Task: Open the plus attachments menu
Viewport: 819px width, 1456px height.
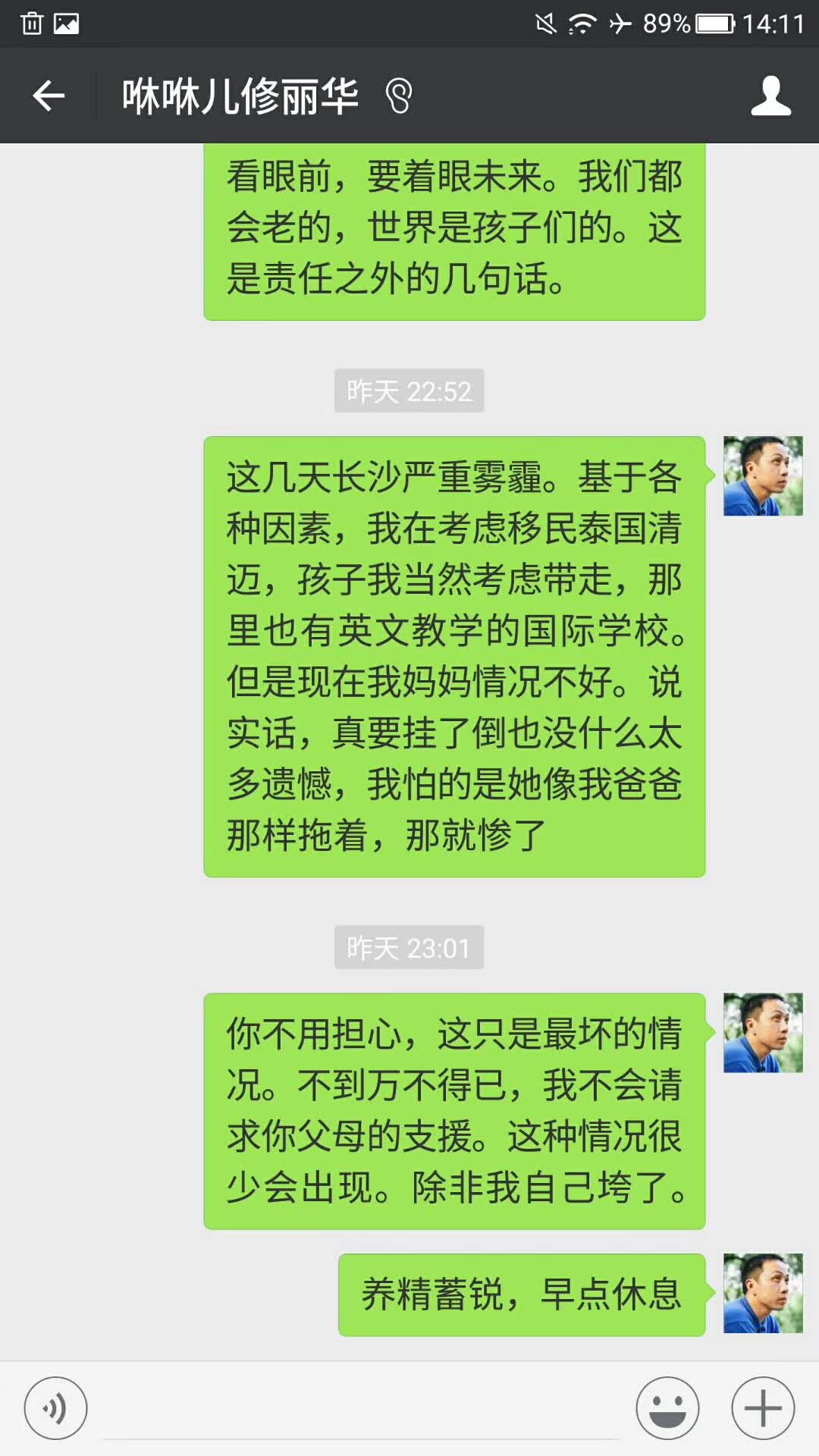Action: 763,1408
